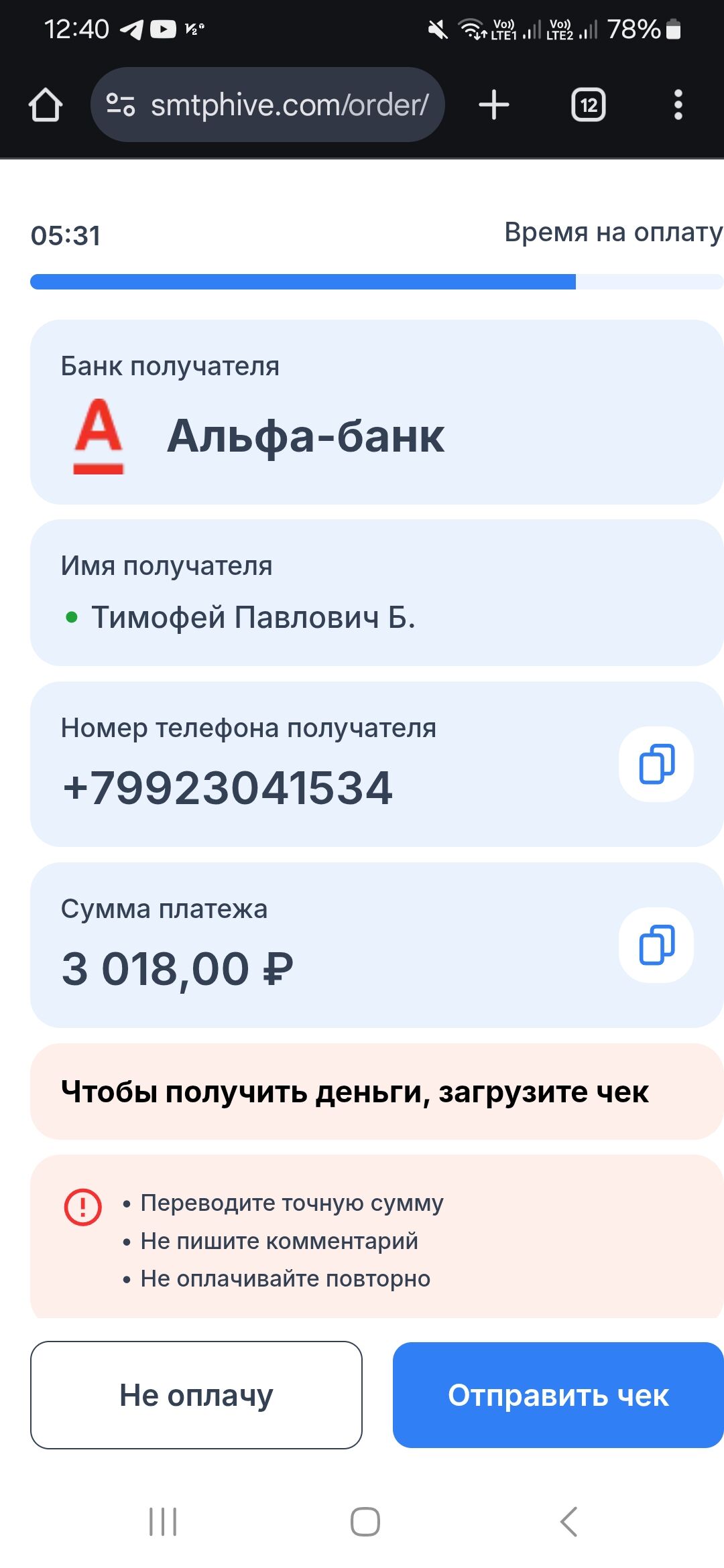Go back with the system back button

568,1521
